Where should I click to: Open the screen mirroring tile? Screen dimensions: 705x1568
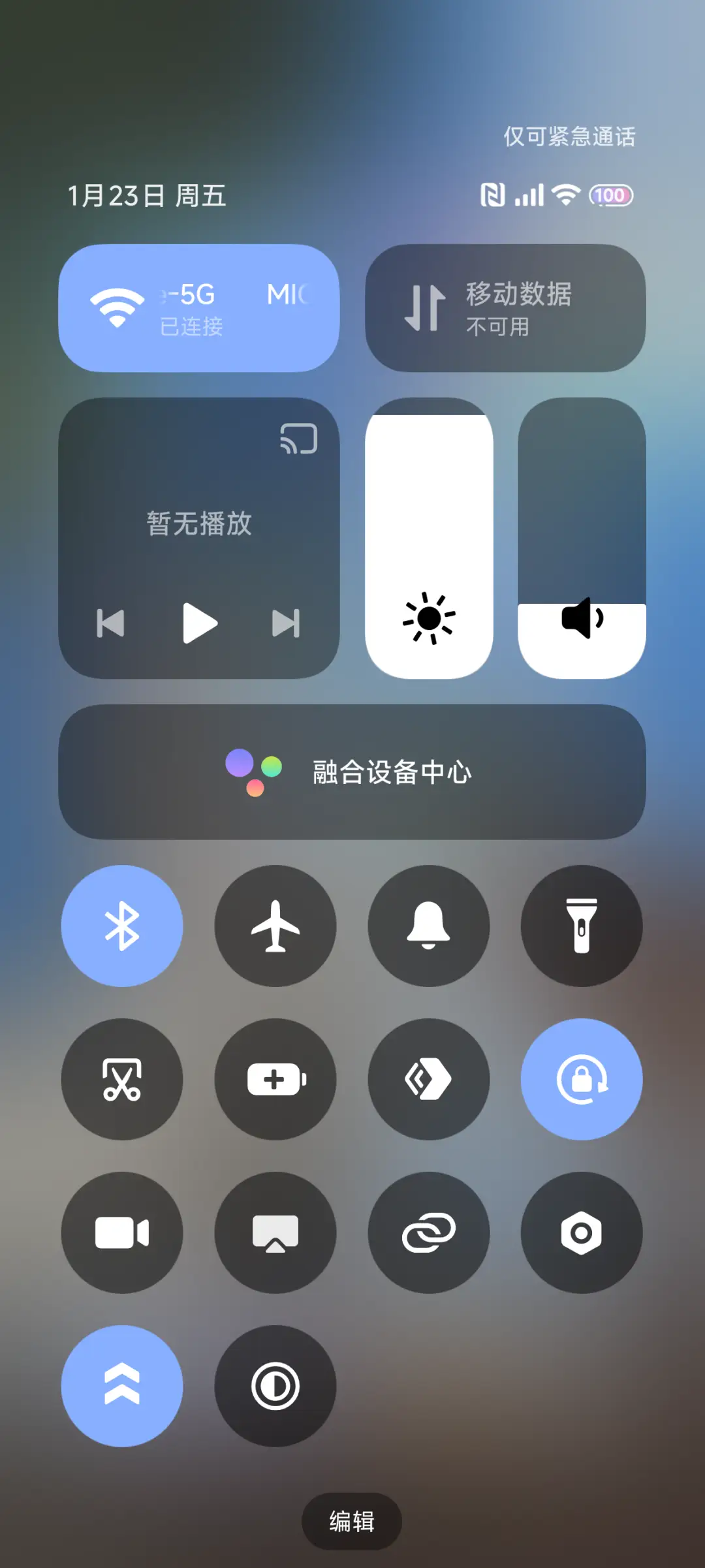pyautogui.click(x=275, y=1232)
